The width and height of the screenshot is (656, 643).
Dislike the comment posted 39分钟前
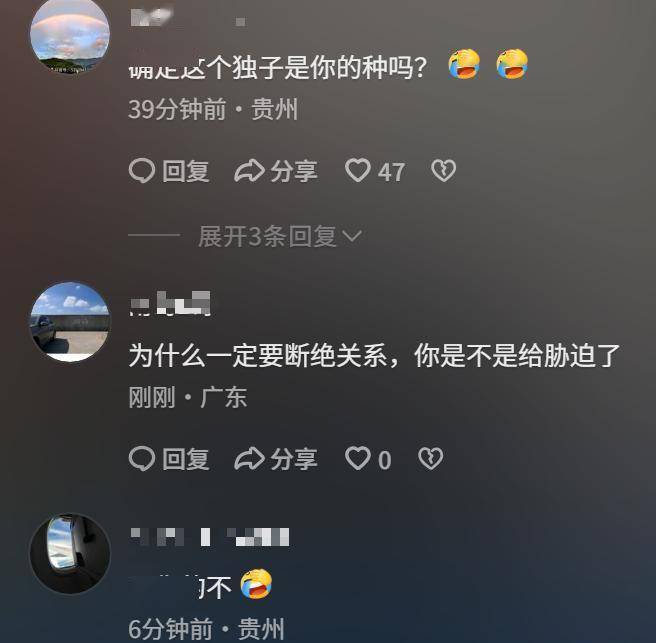tap(443, 172)
